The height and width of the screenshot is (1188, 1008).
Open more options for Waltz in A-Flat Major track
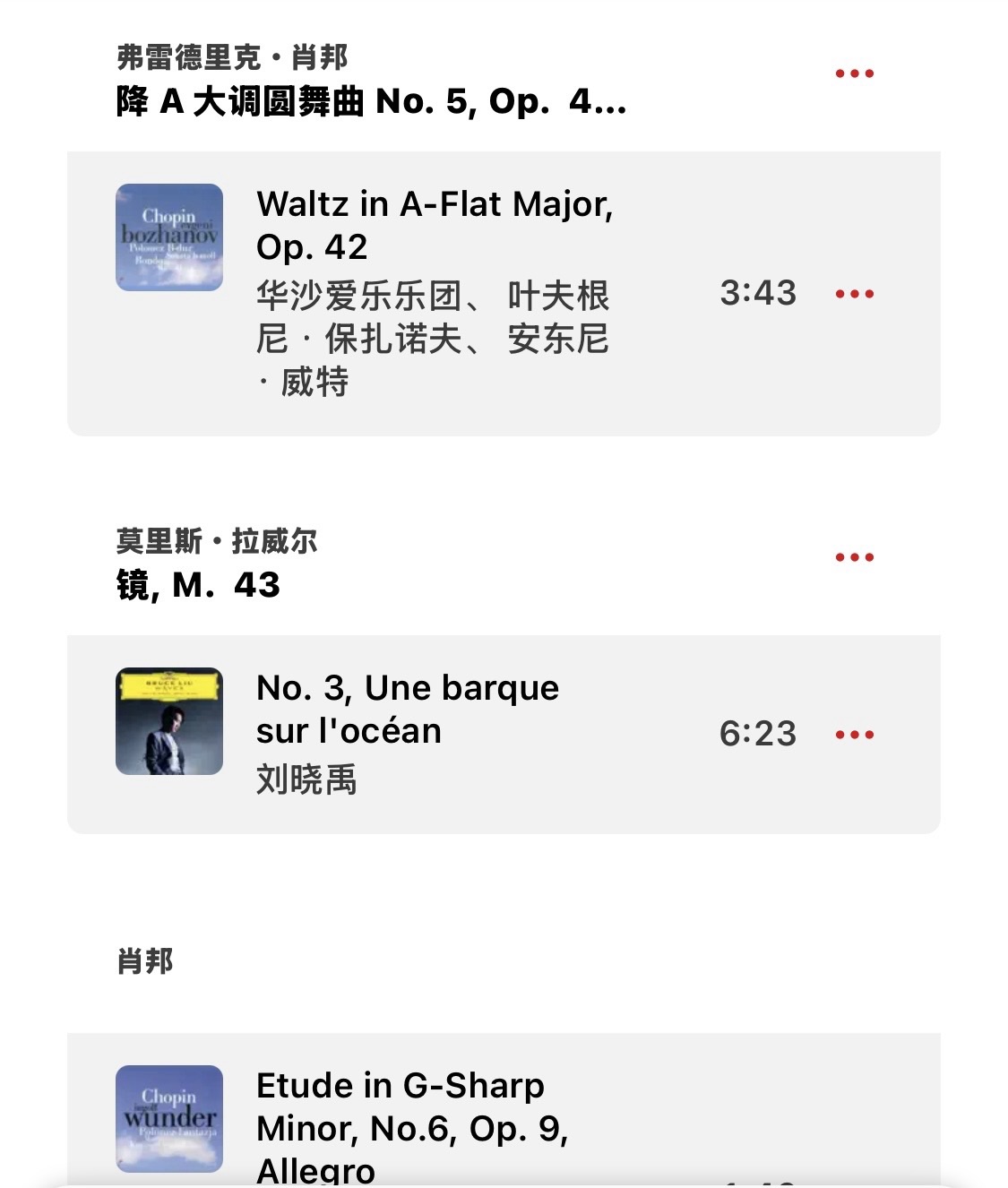(x=854, y=294)
